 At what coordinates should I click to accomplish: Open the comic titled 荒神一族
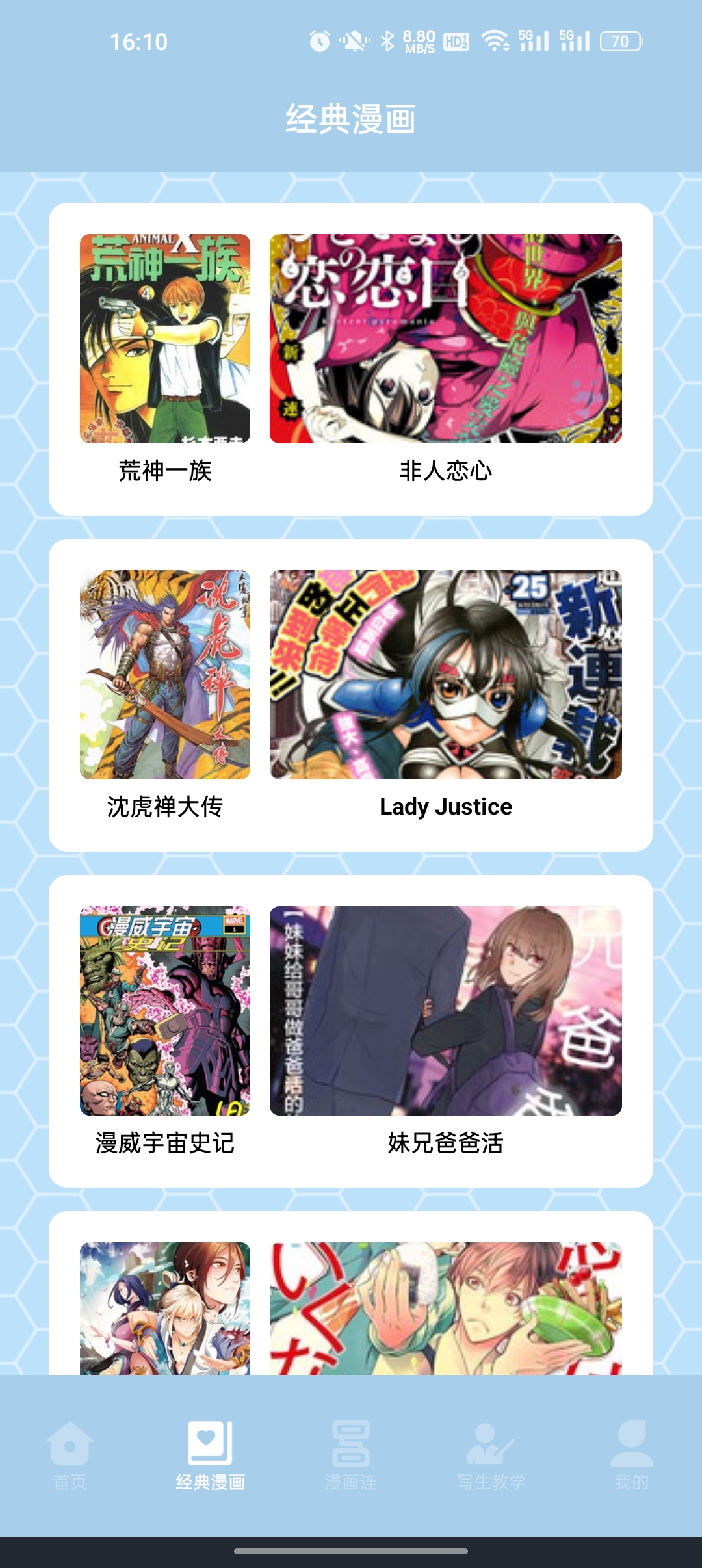(x=164, y=473)
